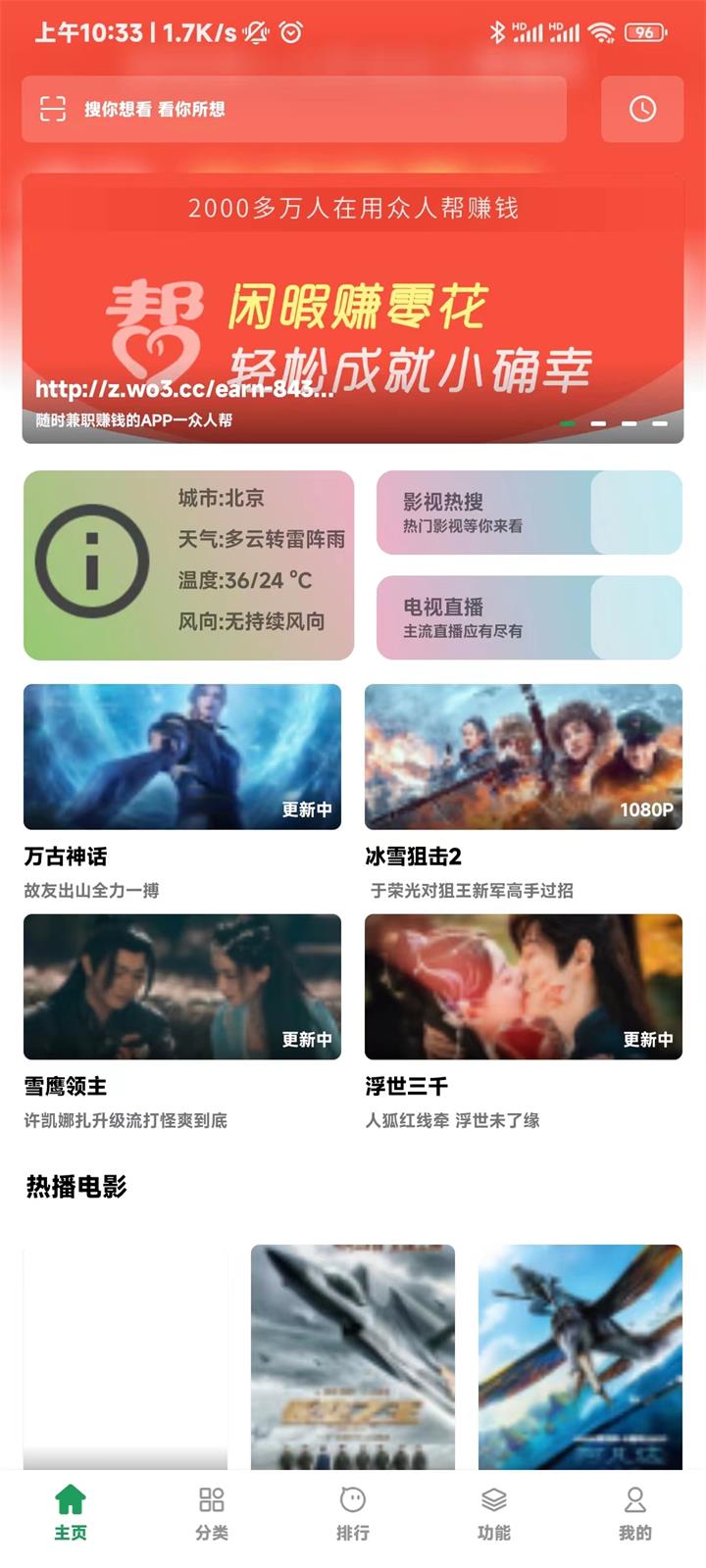Play 冰雪狙击2 marked 1080P

(524, 757)
